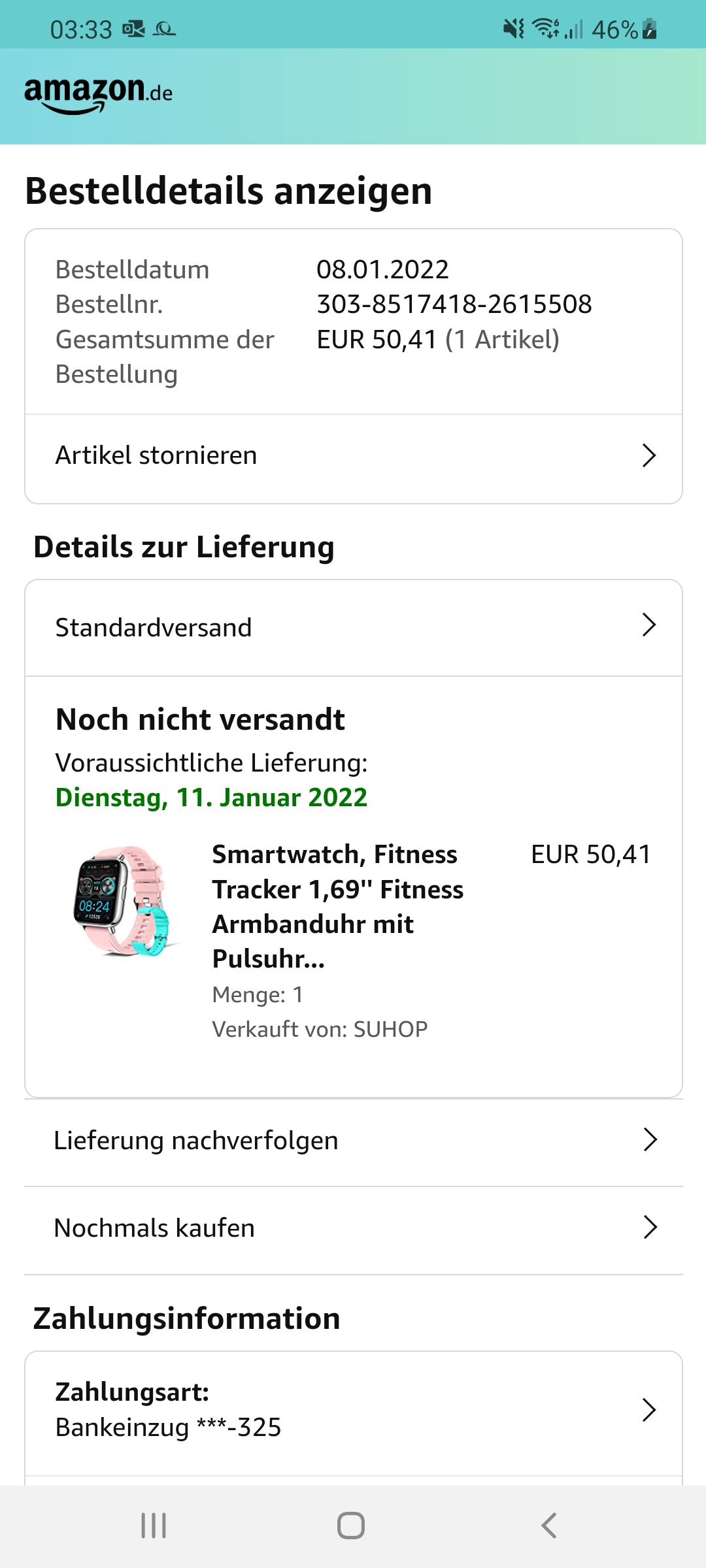Open Artikel stornieren to cancel the item
This screenshot has width=706, height=1568.
[353, 456]
